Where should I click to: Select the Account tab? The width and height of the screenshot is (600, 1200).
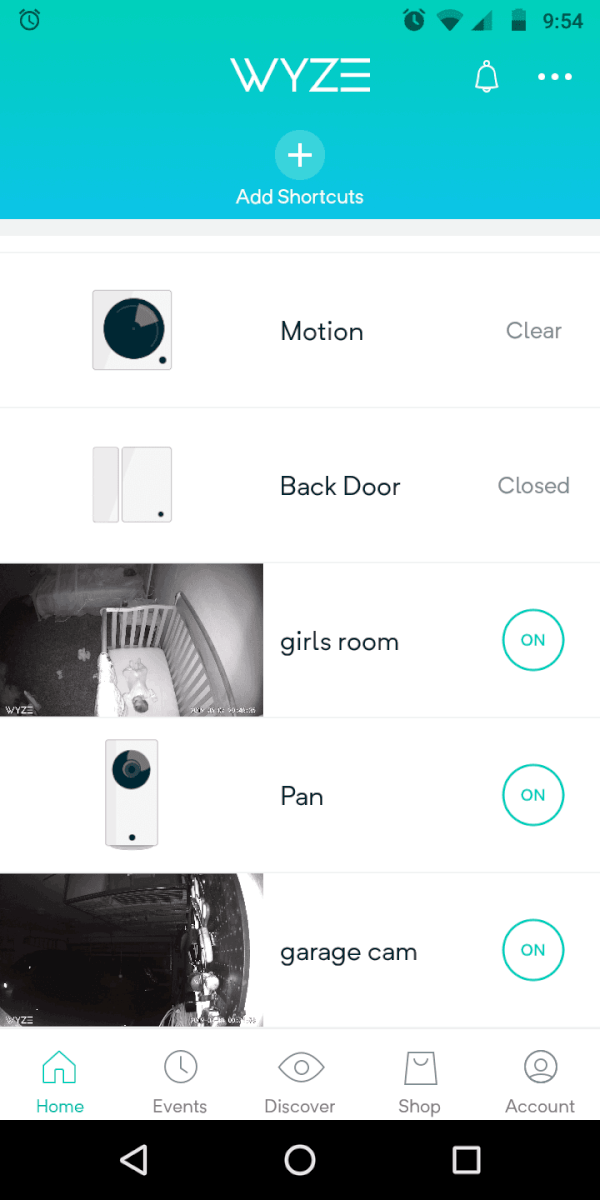tap(540, 1081)
